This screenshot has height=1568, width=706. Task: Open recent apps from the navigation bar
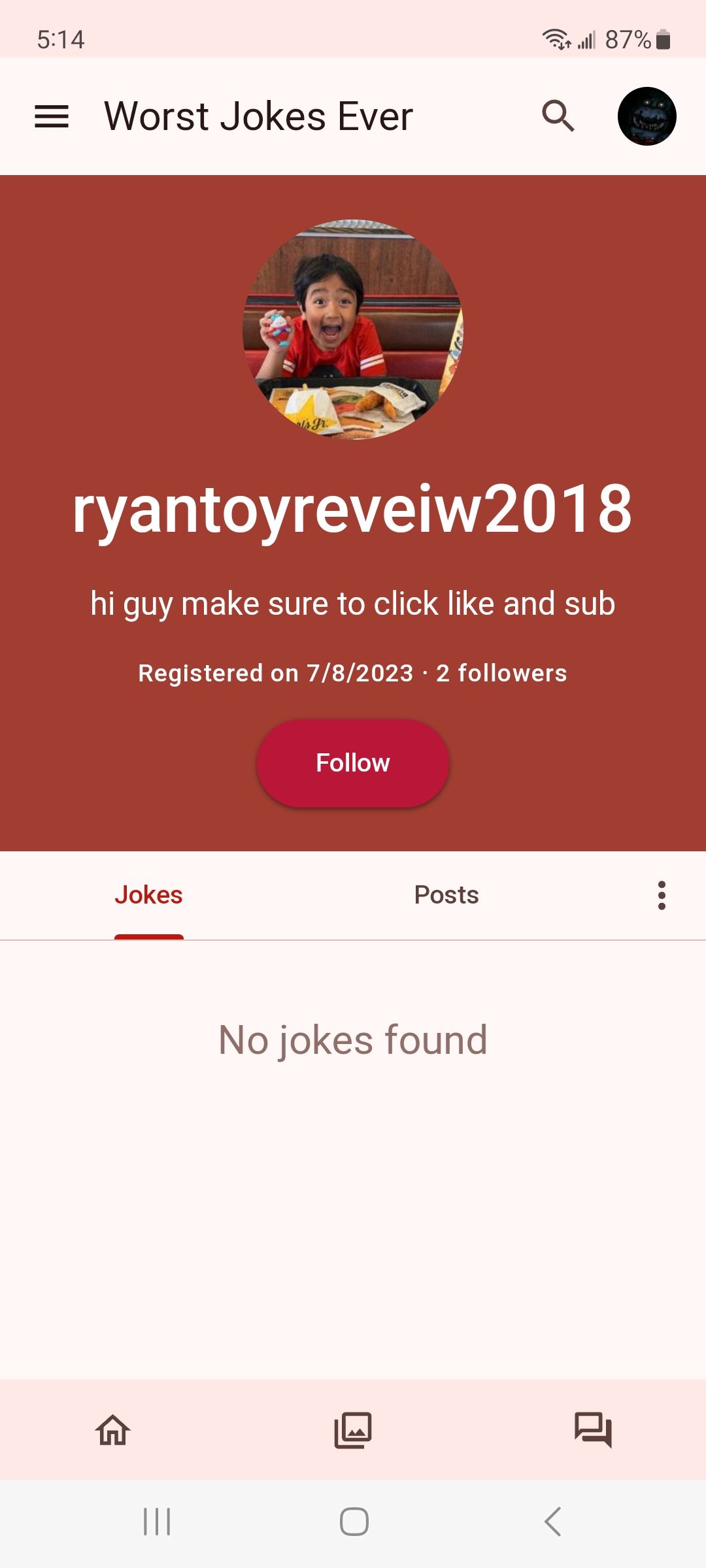[157, 1521]
